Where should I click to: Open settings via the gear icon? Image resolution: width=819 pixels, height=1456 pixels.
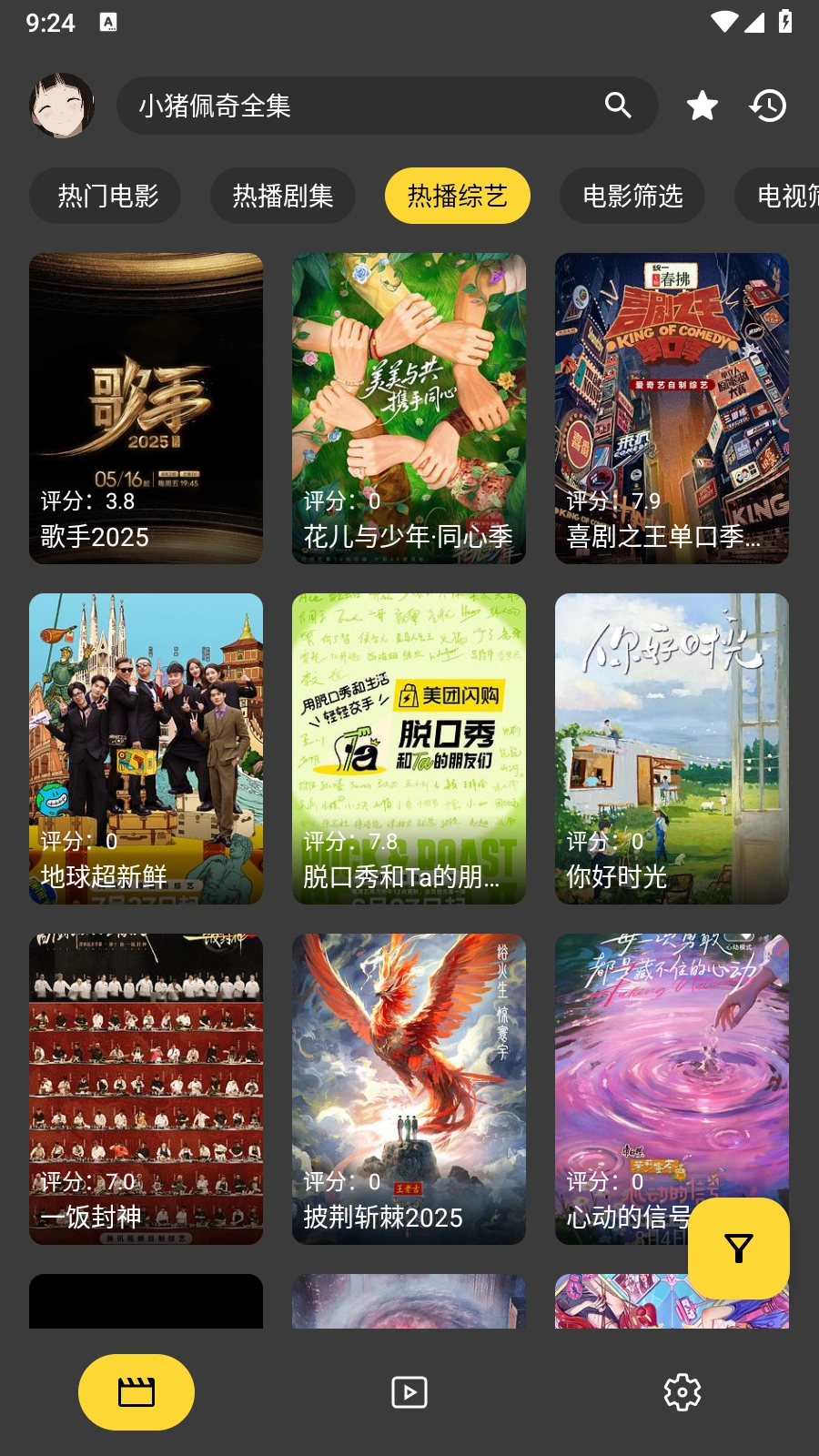[682, 1391]
